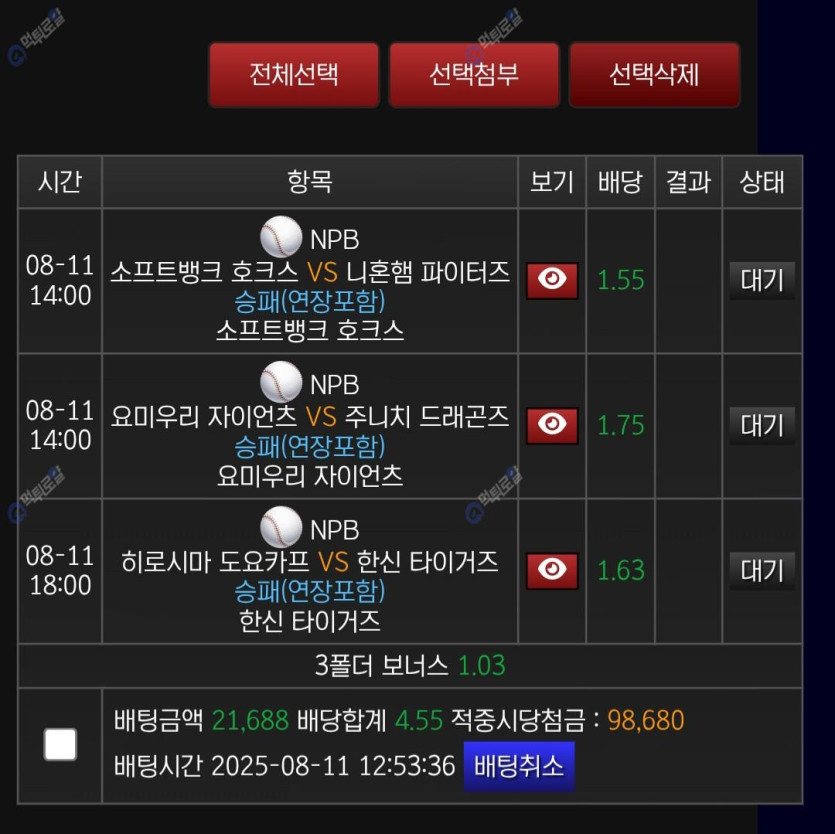835x834 pixels.
Task: Tick the checkbox next to 배팅금액
Action: pos(60,744)
